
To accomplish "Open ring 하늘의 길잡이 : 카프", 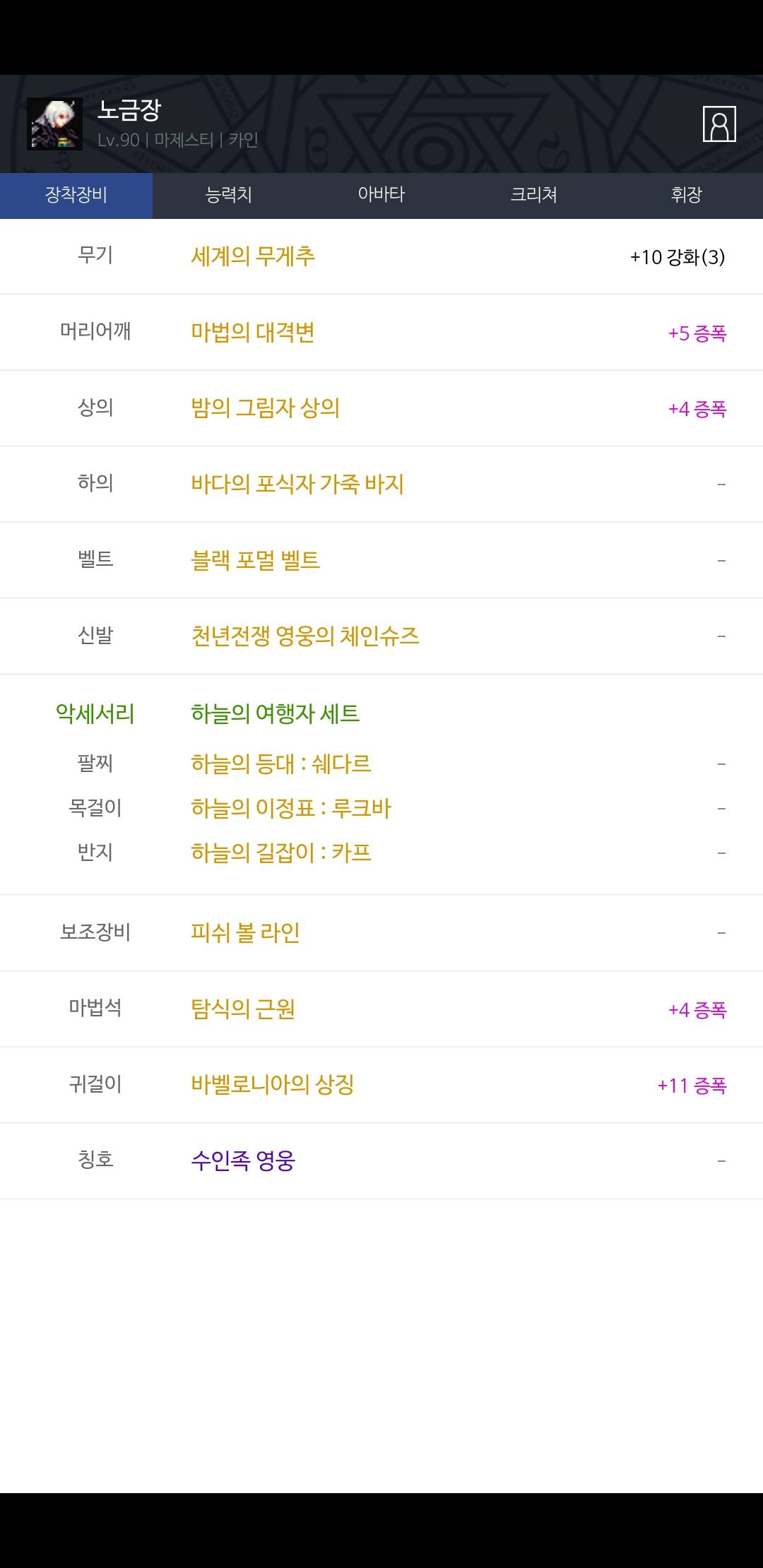I will click(281, 853).
